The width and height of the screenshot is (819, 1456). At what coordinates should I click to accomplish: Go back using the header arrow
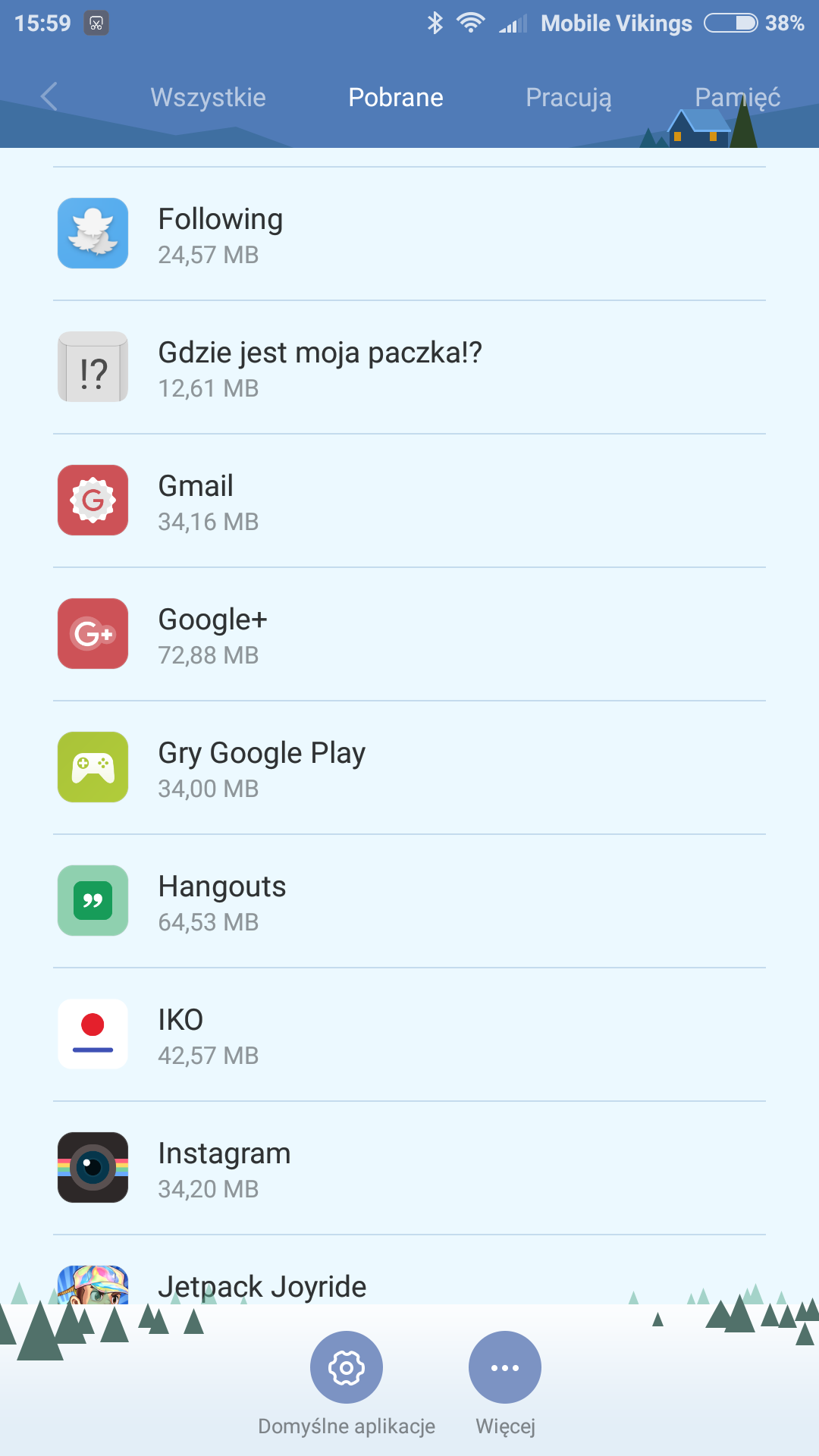coord(49,96)
